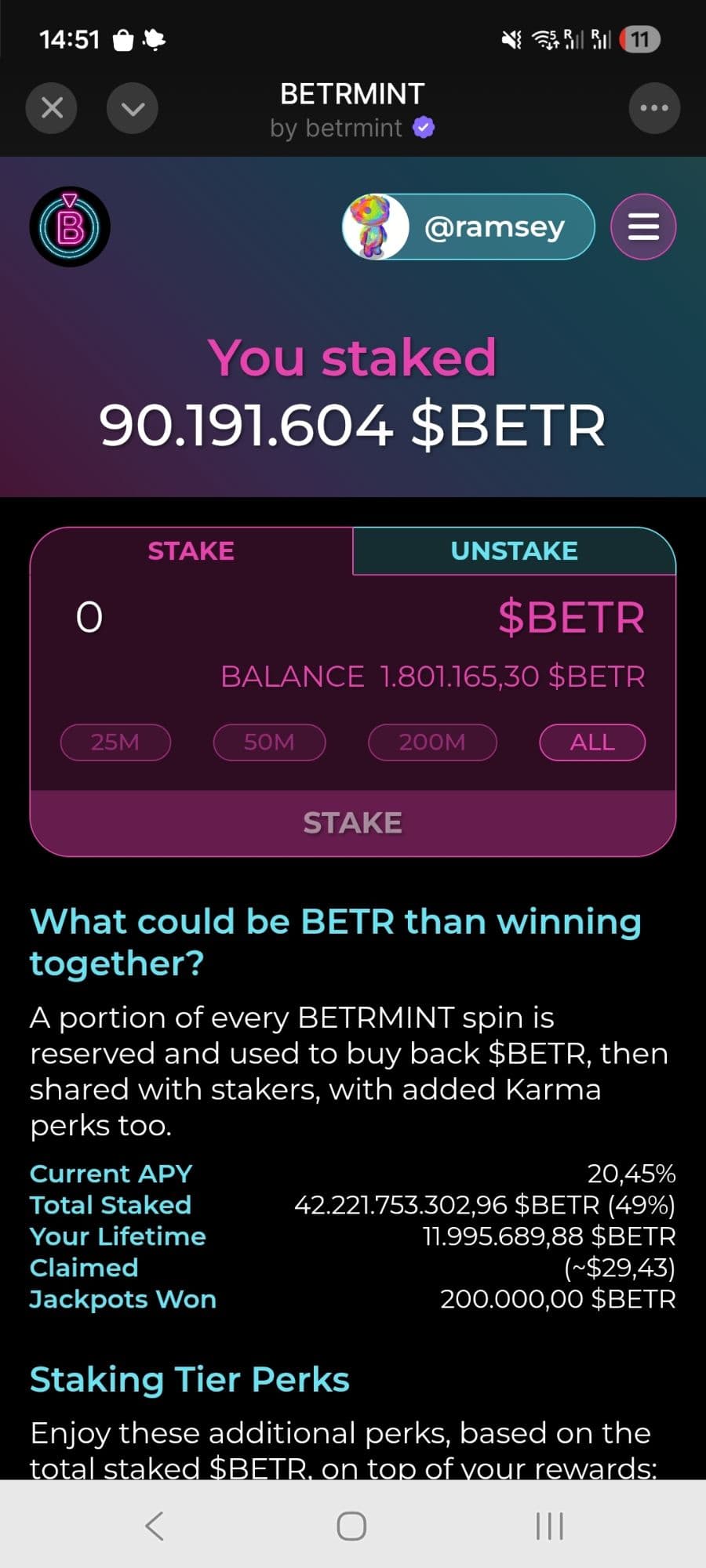
Task: Open the three-dot options menu
Action: click(x=653, y=107)
